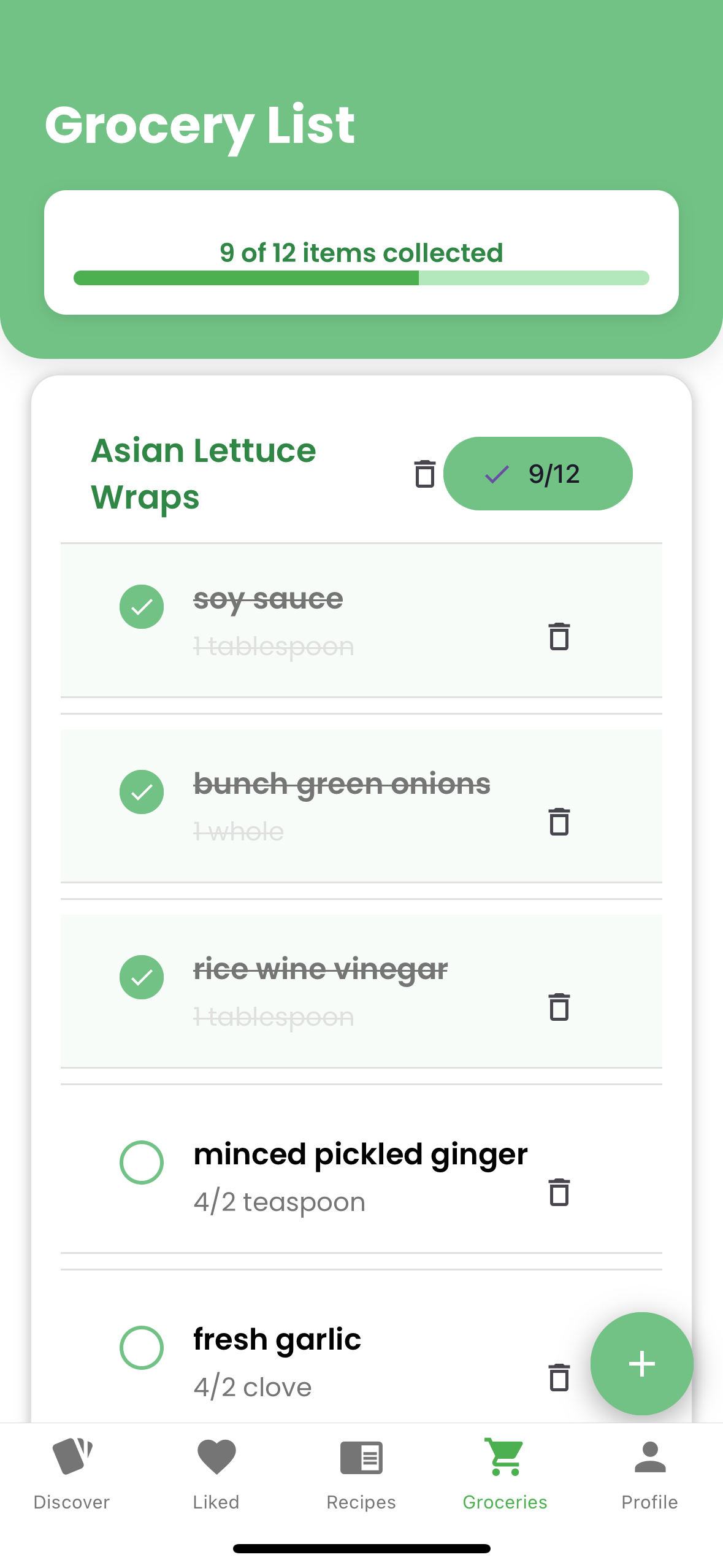Open the Profile icon
723x1568 pixels.
tap(649, 1457)
